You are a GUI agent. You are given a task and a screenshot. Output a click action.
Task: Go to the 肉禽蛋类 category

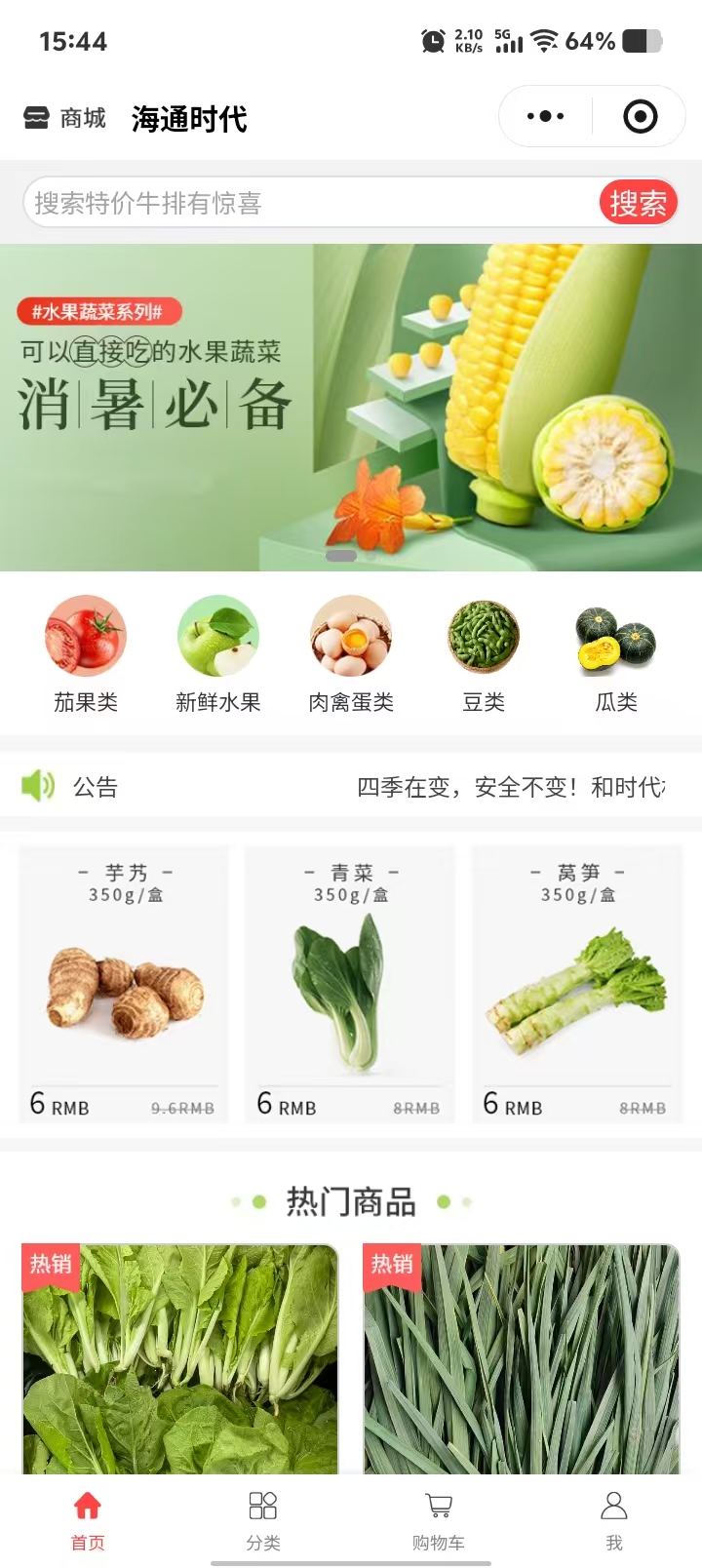pos(351,653)
